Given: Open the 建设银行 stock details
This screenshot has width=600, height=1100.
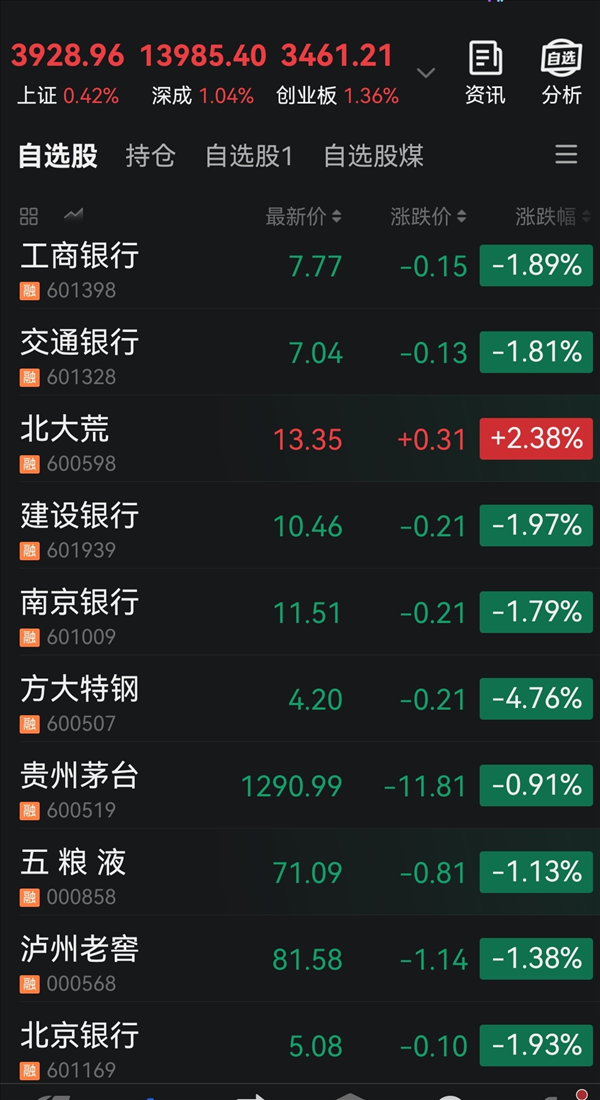Looking at the screenshot, I should 300,525.
